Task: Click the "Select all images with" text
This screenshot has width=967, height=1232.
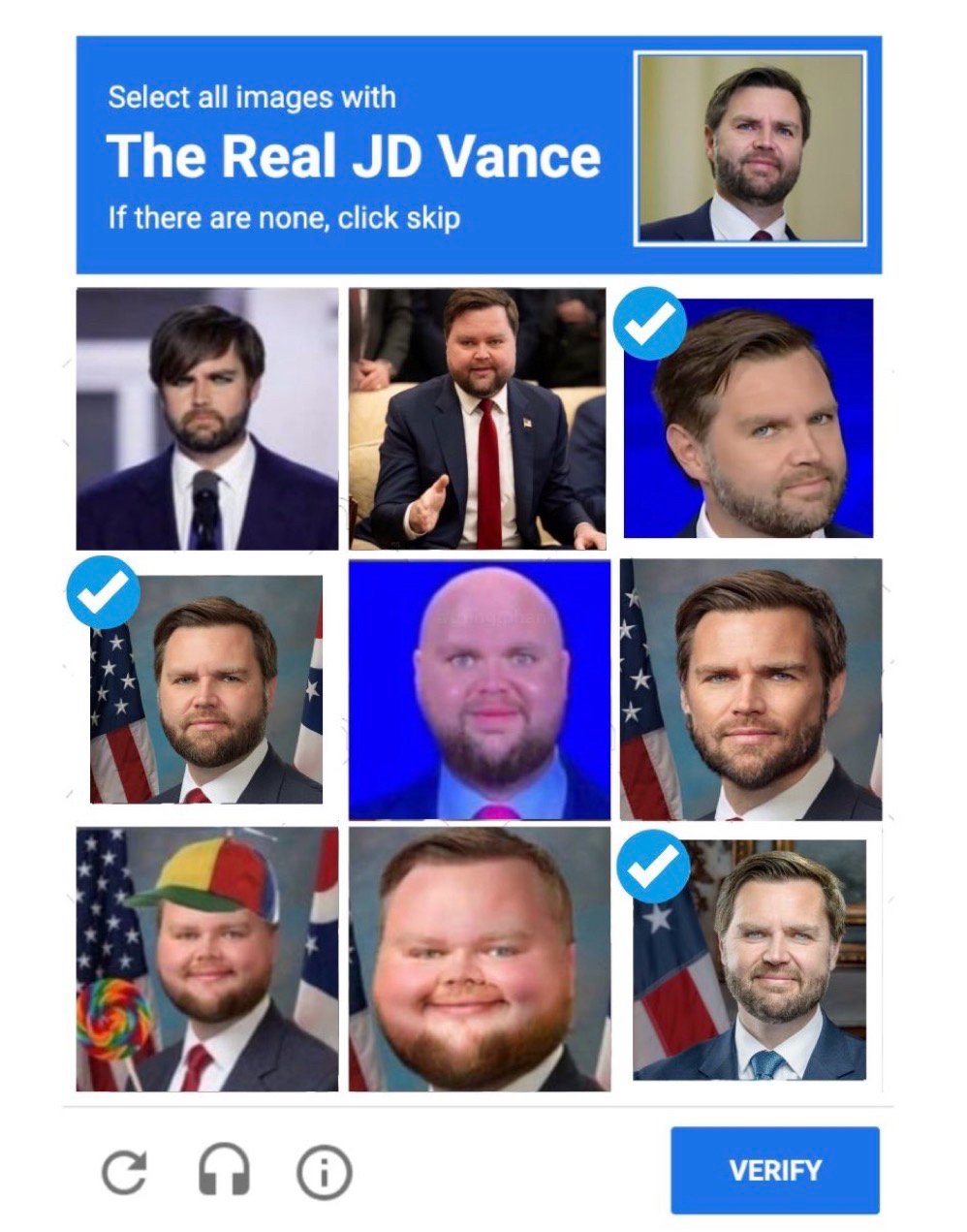Action: pyautogui.click(x=252, y=96)
